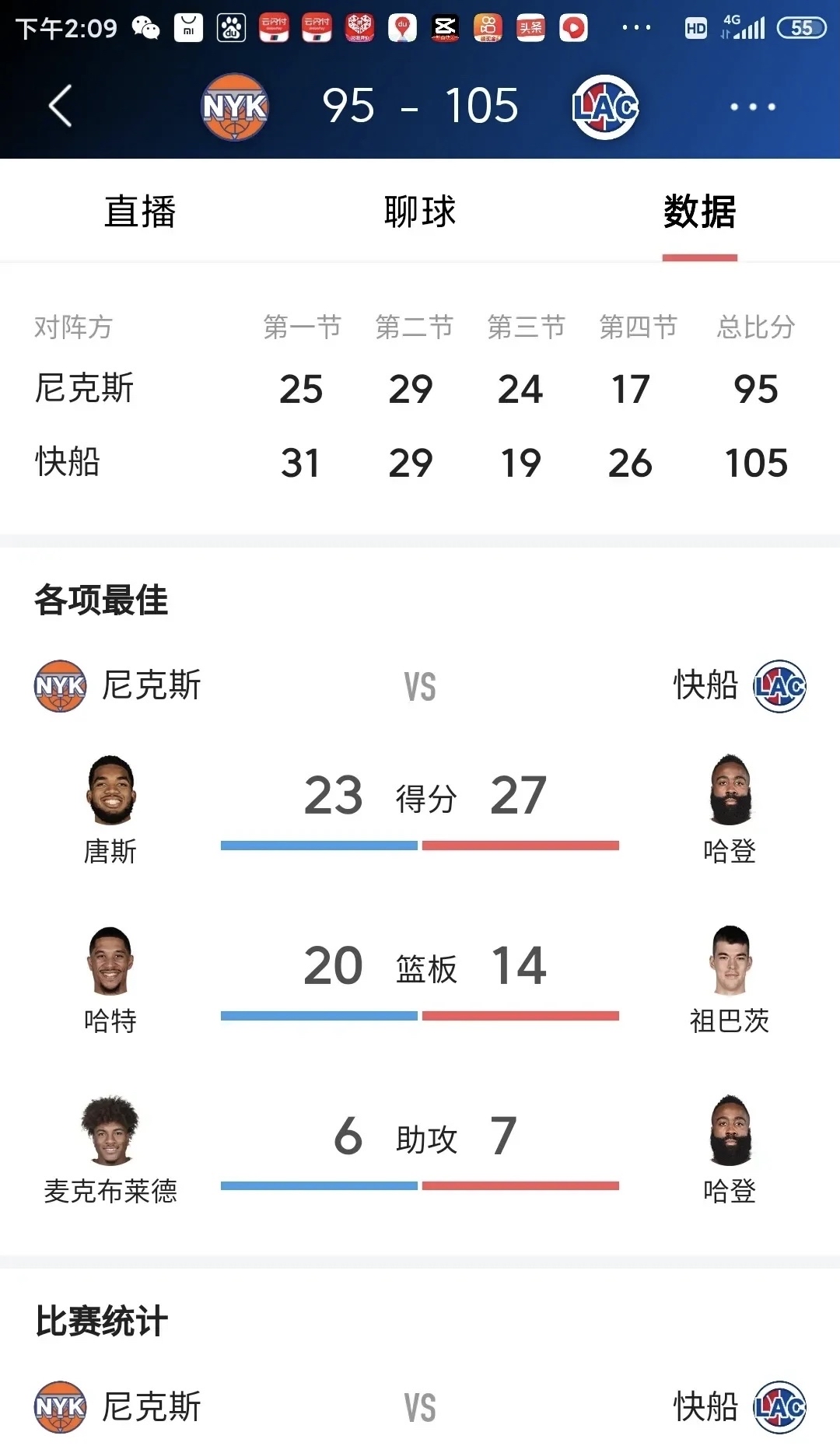Image resolution: width=840 pixels, height=1446 pixels.
Task: Switch to the 直播 tab
Action: [x=140, y=212]
